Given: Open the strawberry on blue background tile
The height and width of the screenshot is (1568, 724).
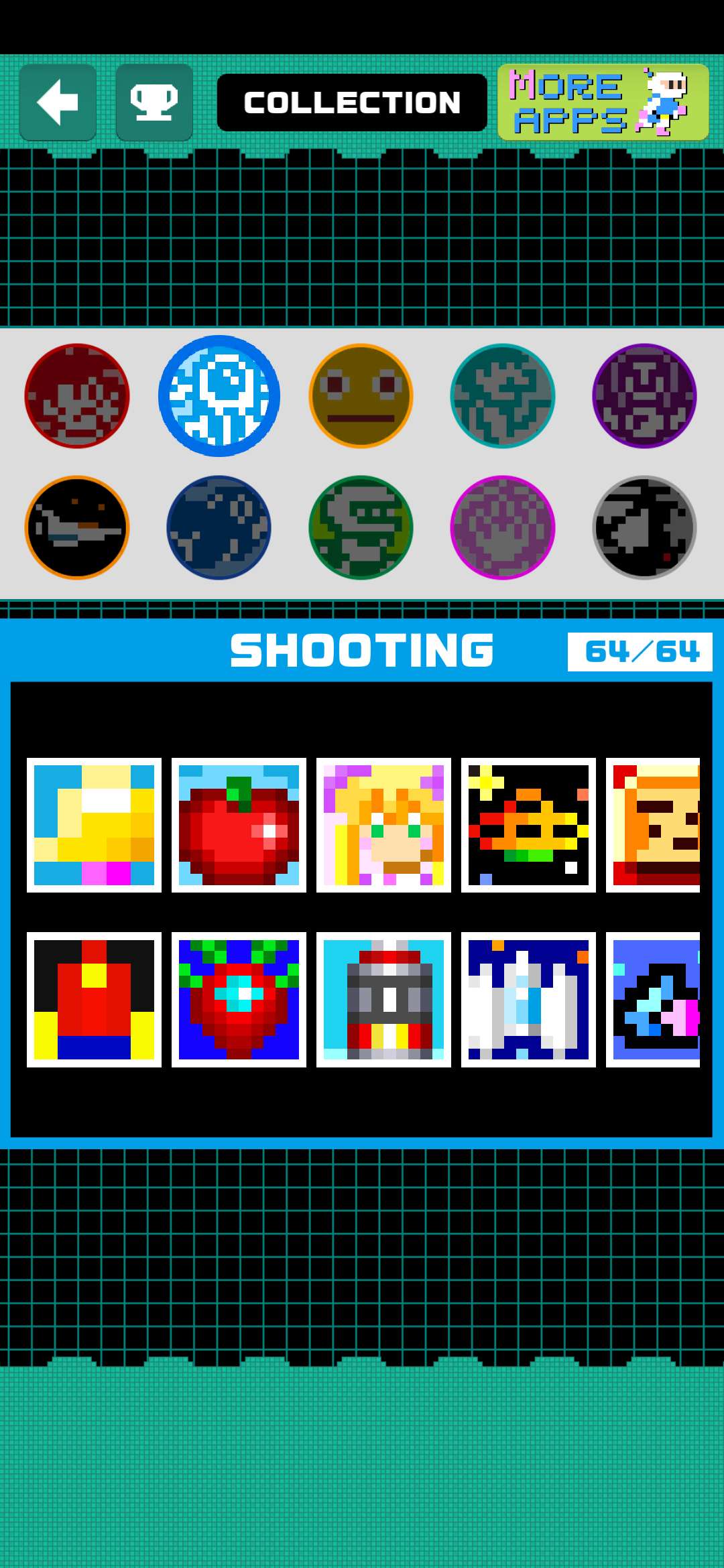Looking at the screenshot, I should [239, 999].
